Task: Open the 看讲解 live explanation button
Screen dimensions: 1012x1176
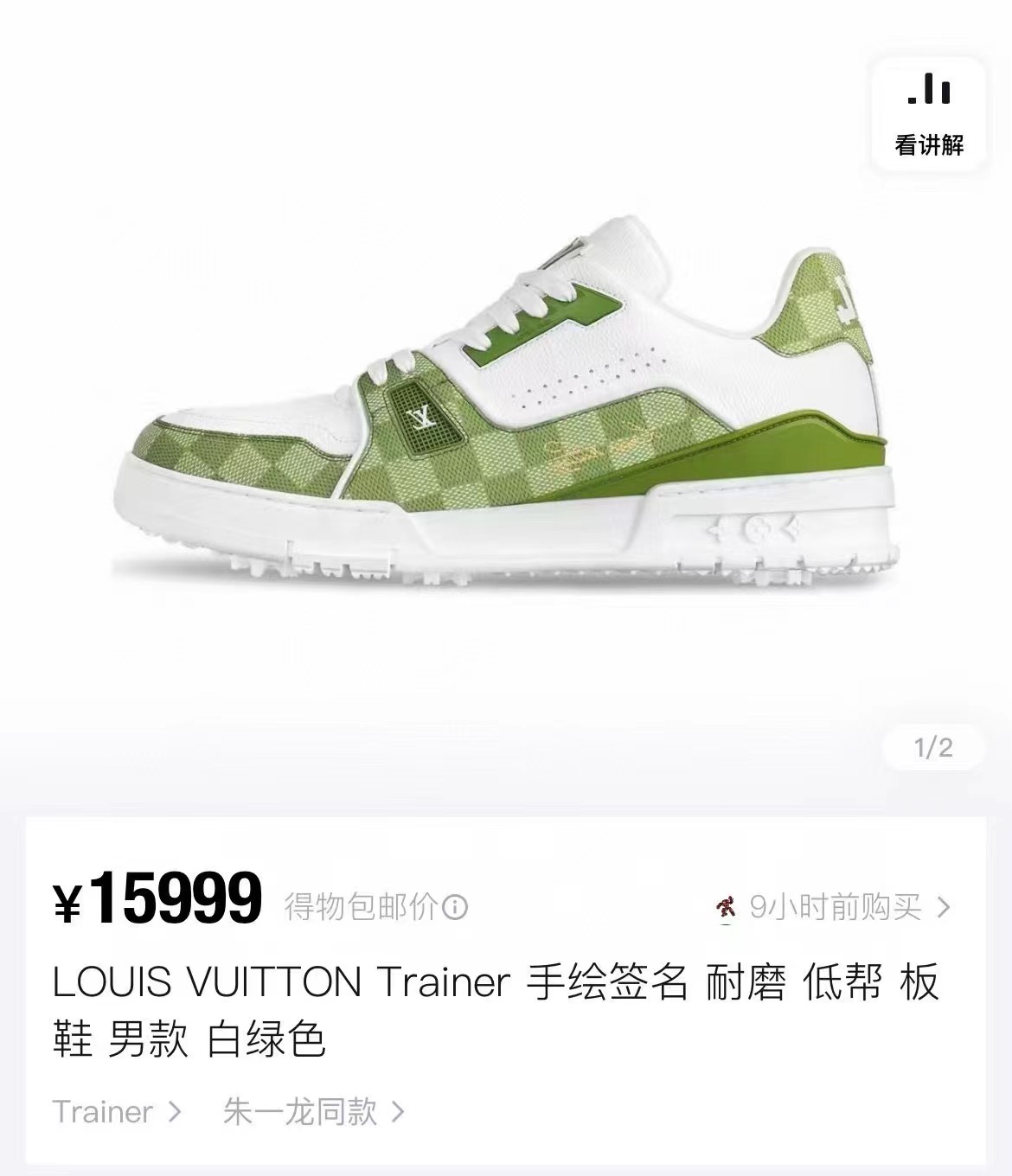Action: click(929, 112)
